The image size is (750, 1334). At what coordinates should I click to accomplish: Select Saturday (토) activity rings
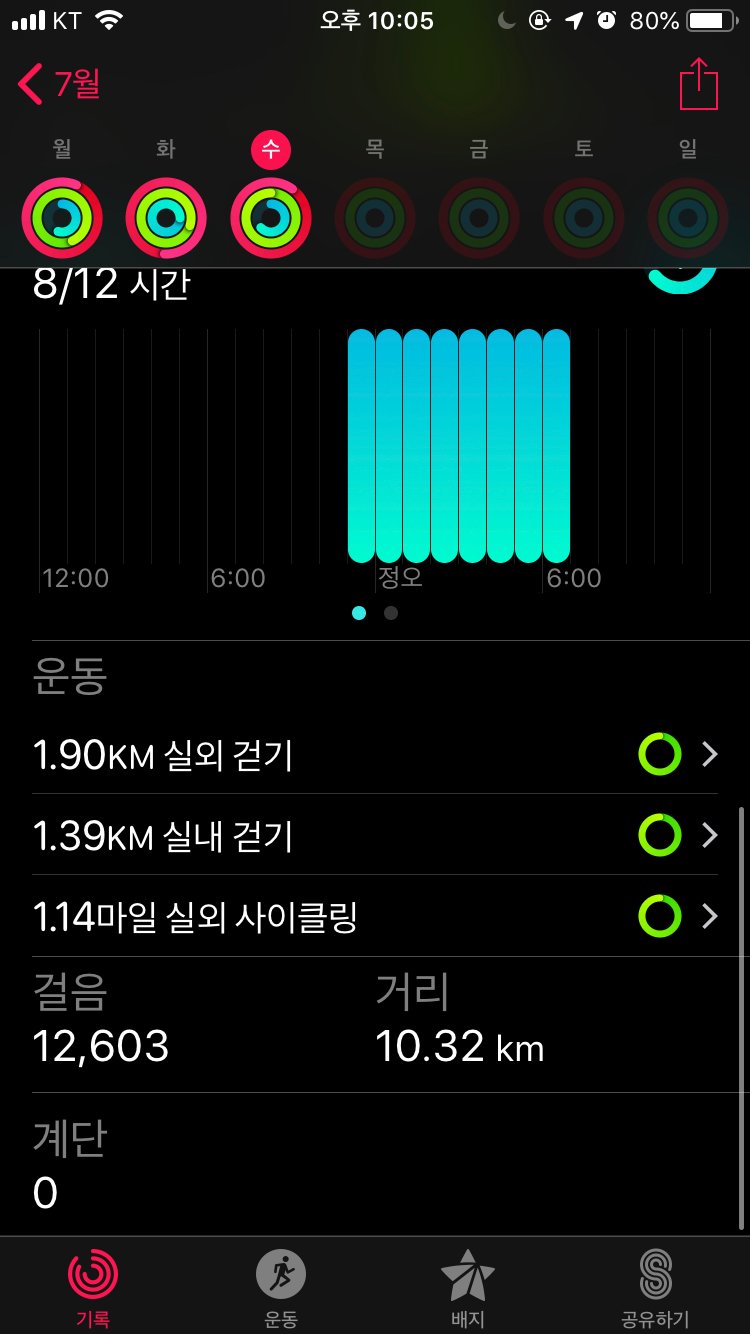coord(584,217)
